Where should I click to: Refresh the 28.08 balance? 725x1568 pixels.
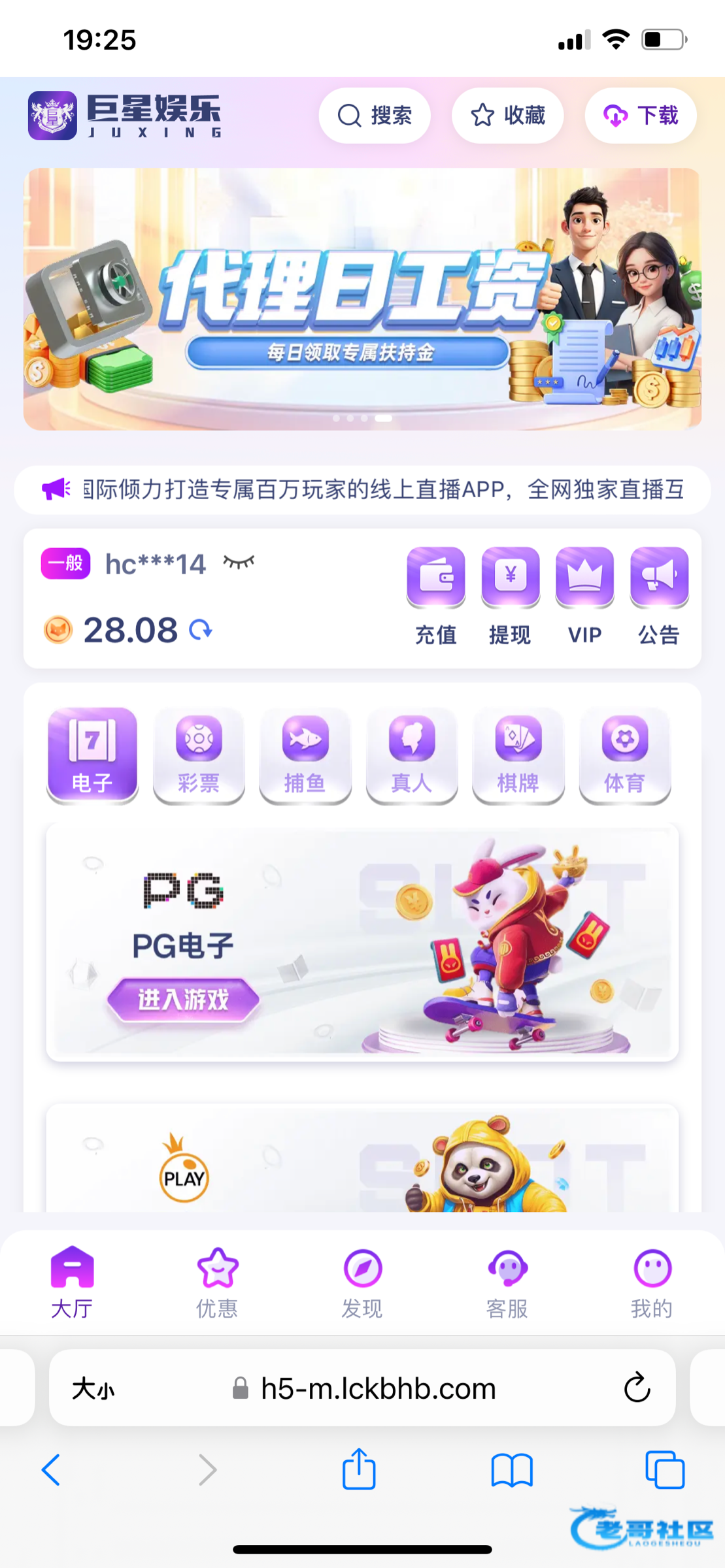(x=201, y=630)
